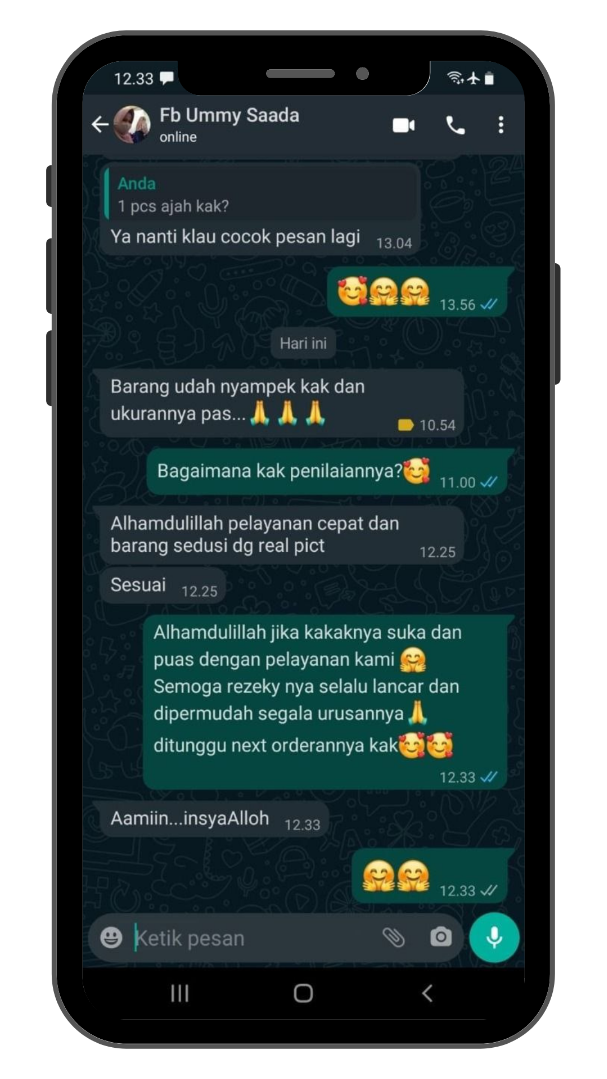Image resolution: width=607 pixels, height=1079 pixels.
Task: Tap the microphone voice message button
Action: click(x=494, y=938)
